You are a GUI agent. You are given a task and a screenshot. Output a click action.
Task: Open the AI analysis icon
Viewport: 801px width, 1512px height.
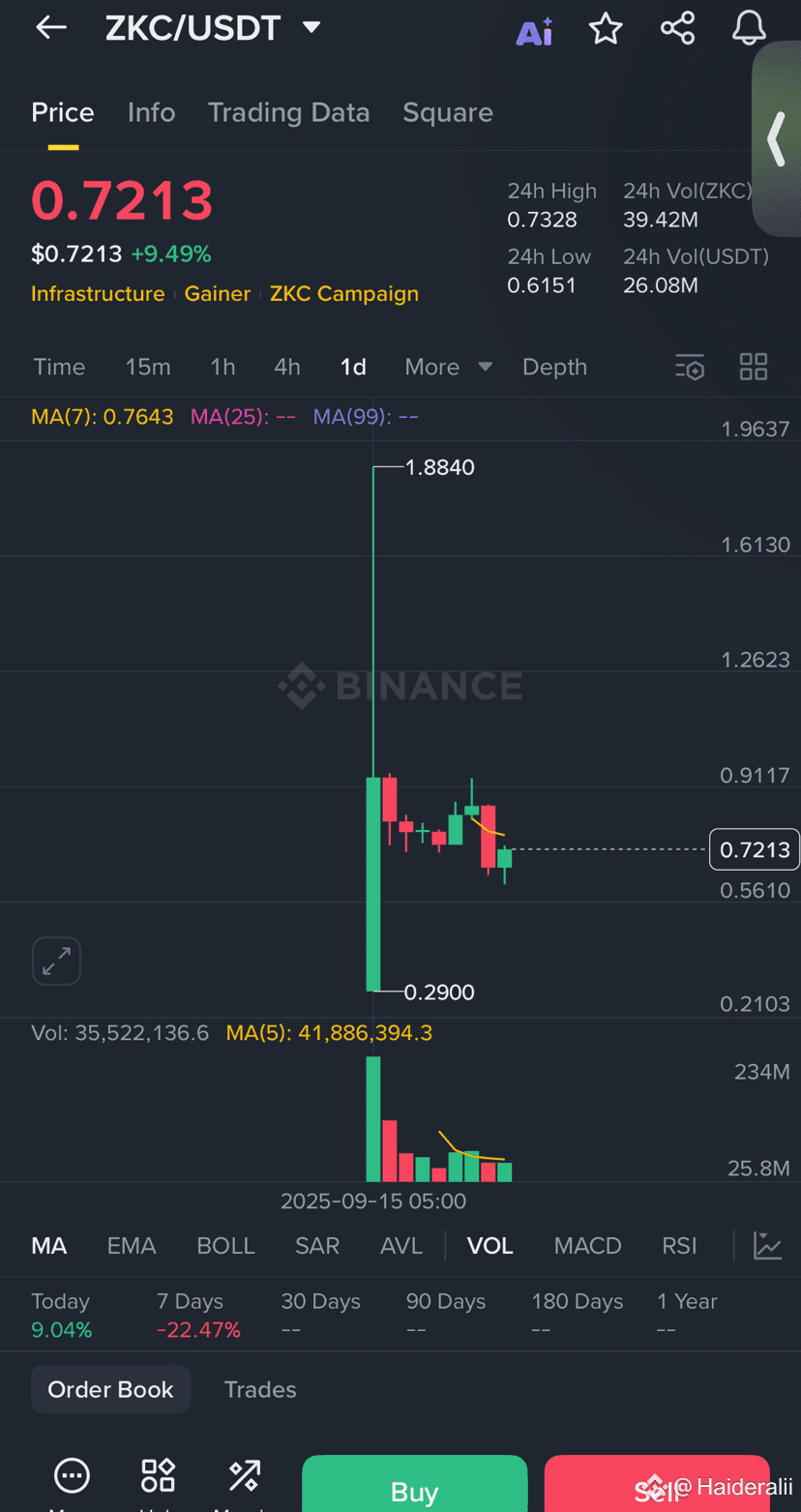pos(534,31)
